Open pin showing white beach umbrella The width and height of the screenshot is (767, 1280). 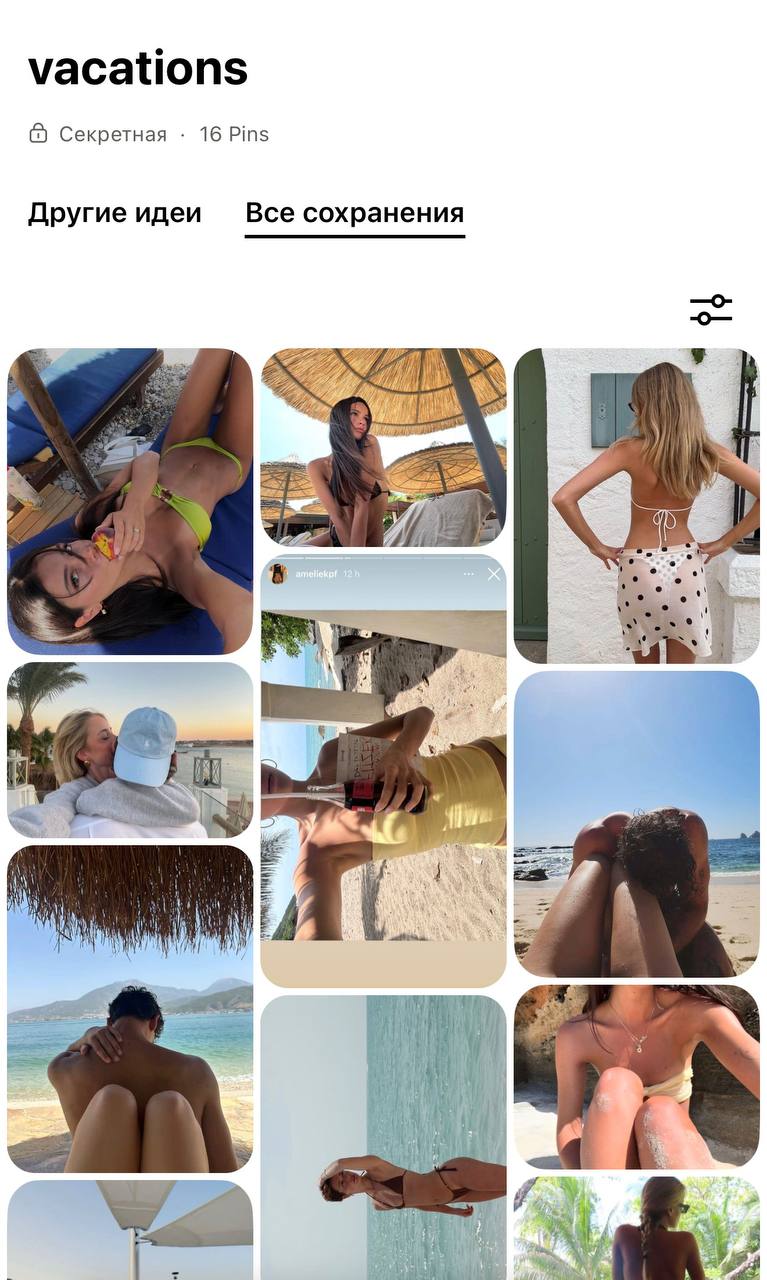(x=130, y=1230)
